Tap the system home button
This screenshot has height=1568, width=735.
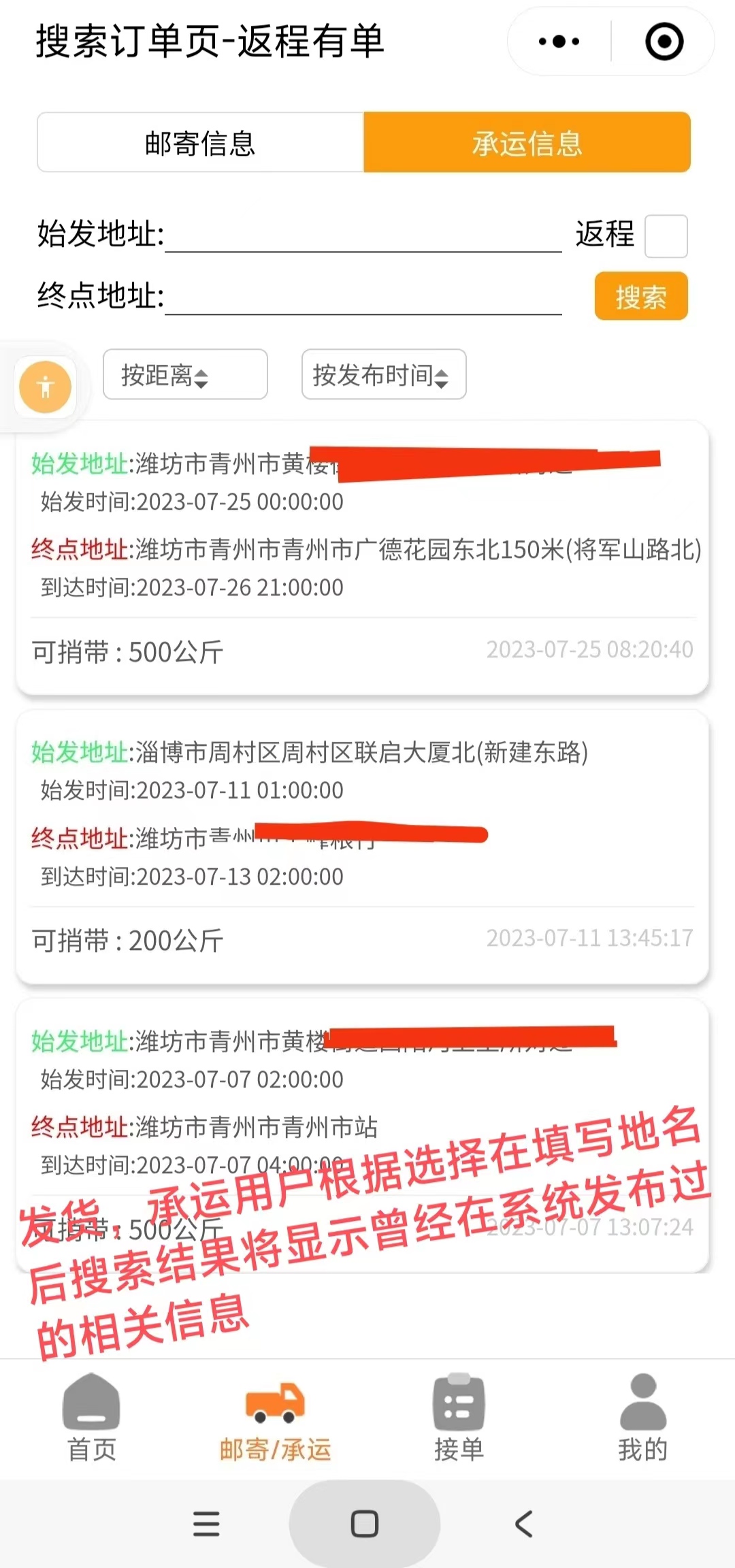(365, 1524)
